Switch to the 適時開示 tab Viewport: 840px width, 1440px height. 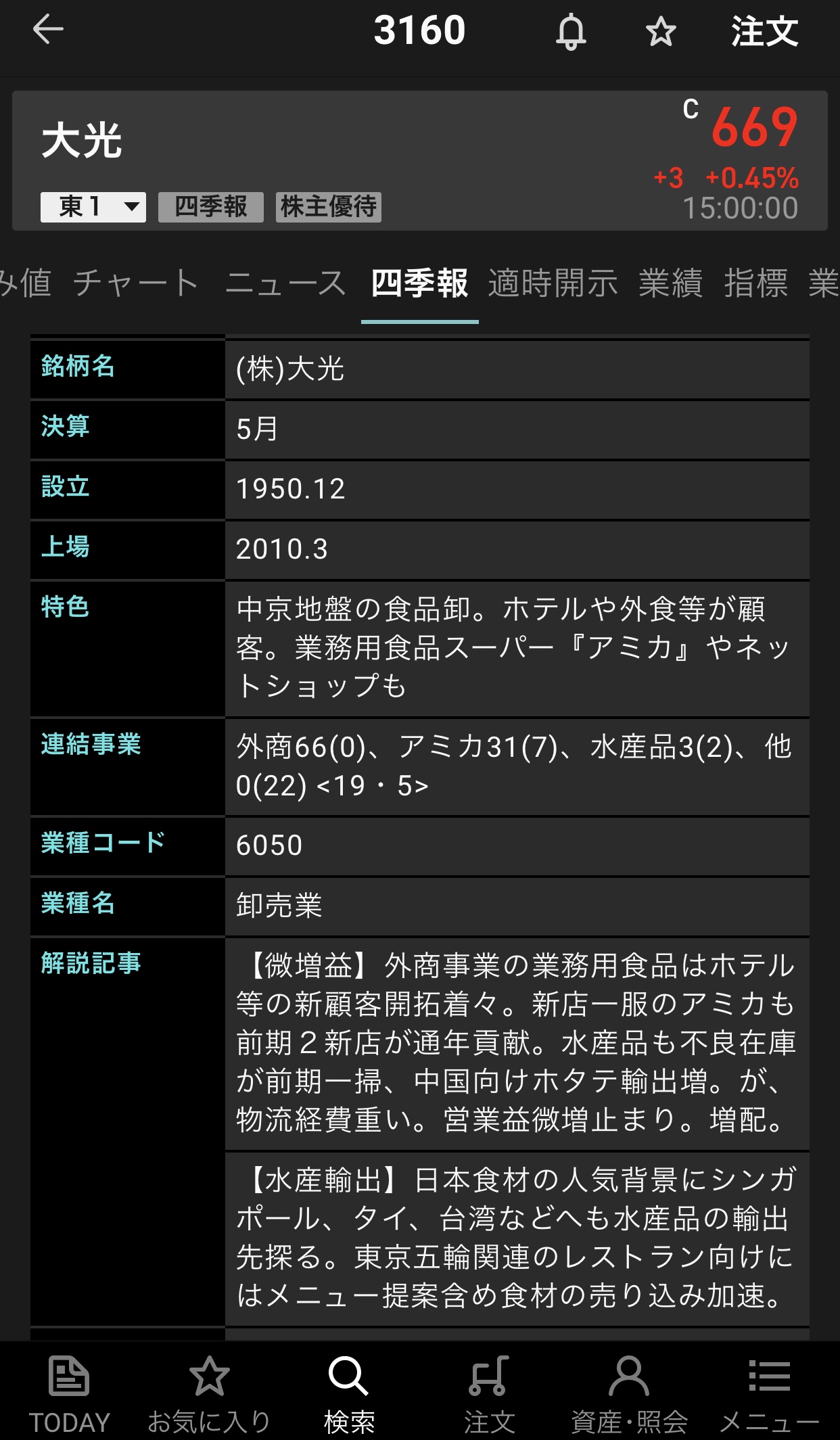(553, 283)
